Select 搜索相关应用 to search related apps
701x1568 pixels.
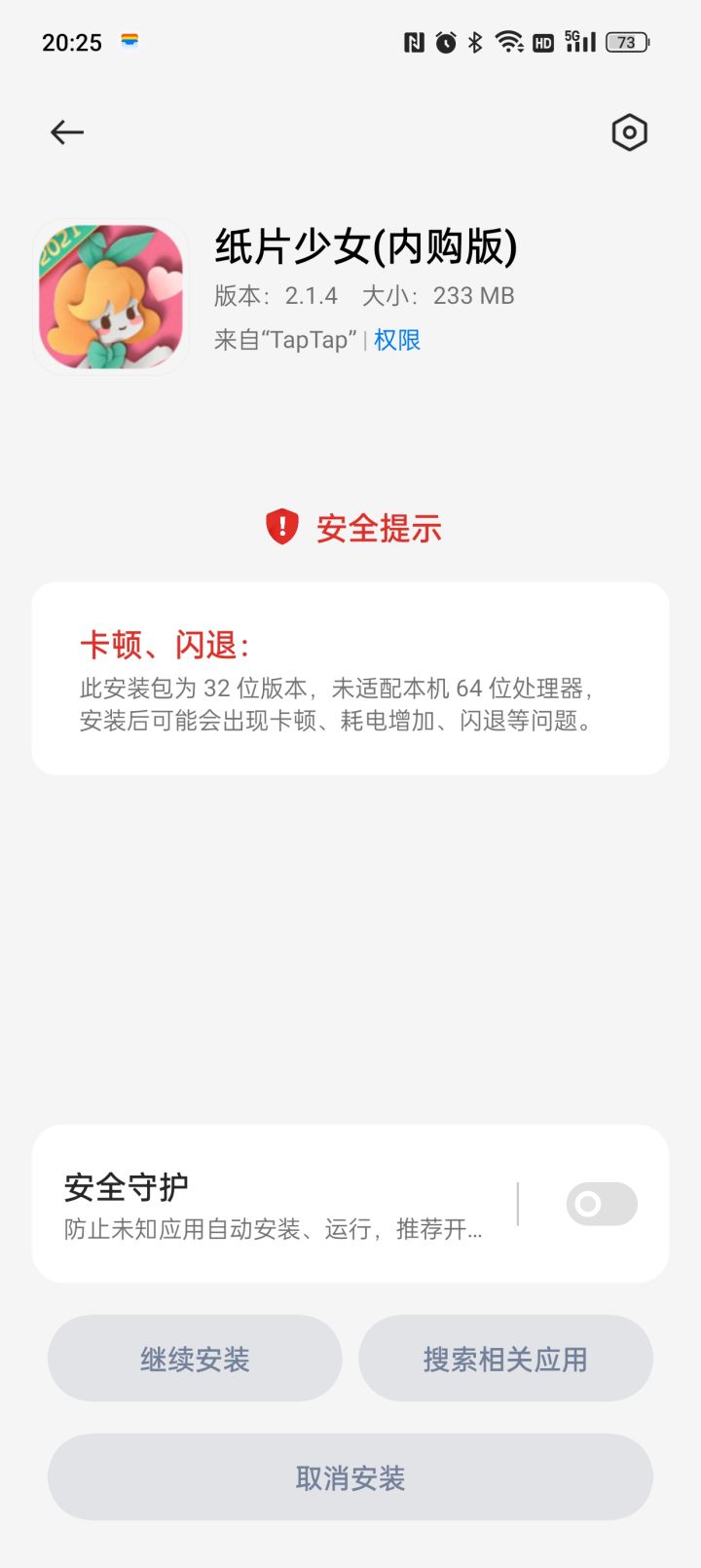(505, 1359)
